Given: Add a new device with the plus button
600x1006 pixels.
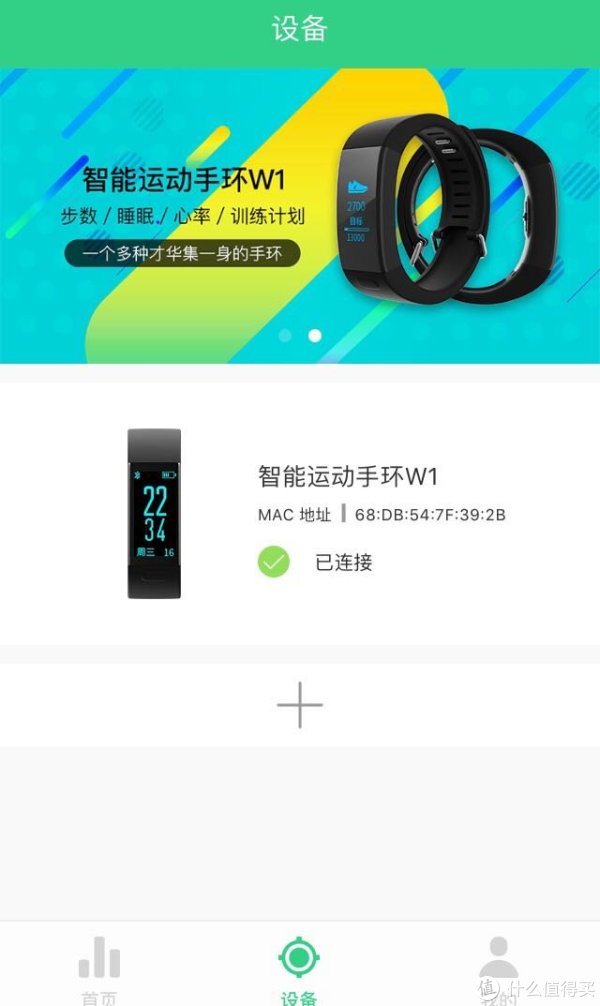Looking at the screenshot, I should [x=300, y=706].
